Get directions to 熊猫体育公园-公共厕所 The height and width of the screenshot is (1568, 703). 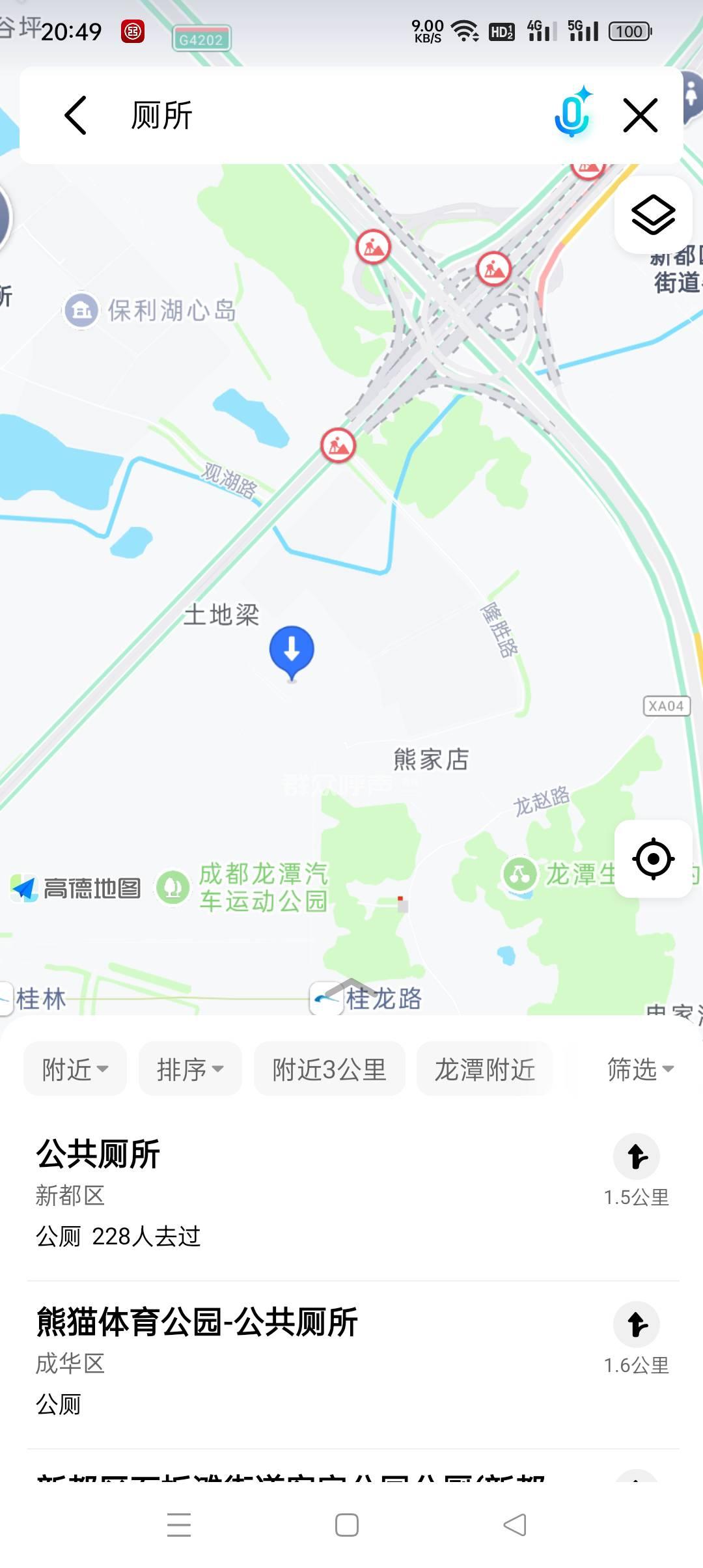(637, 1325)
